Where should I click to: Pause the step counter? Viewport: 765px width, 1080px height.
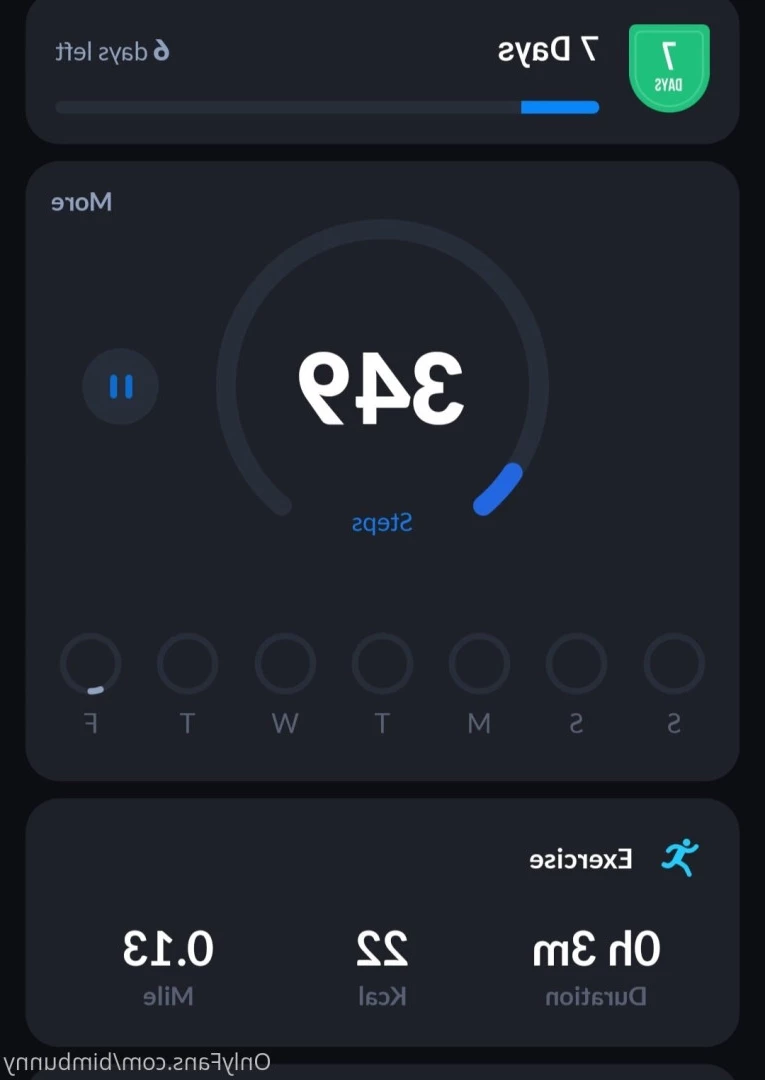121,387
